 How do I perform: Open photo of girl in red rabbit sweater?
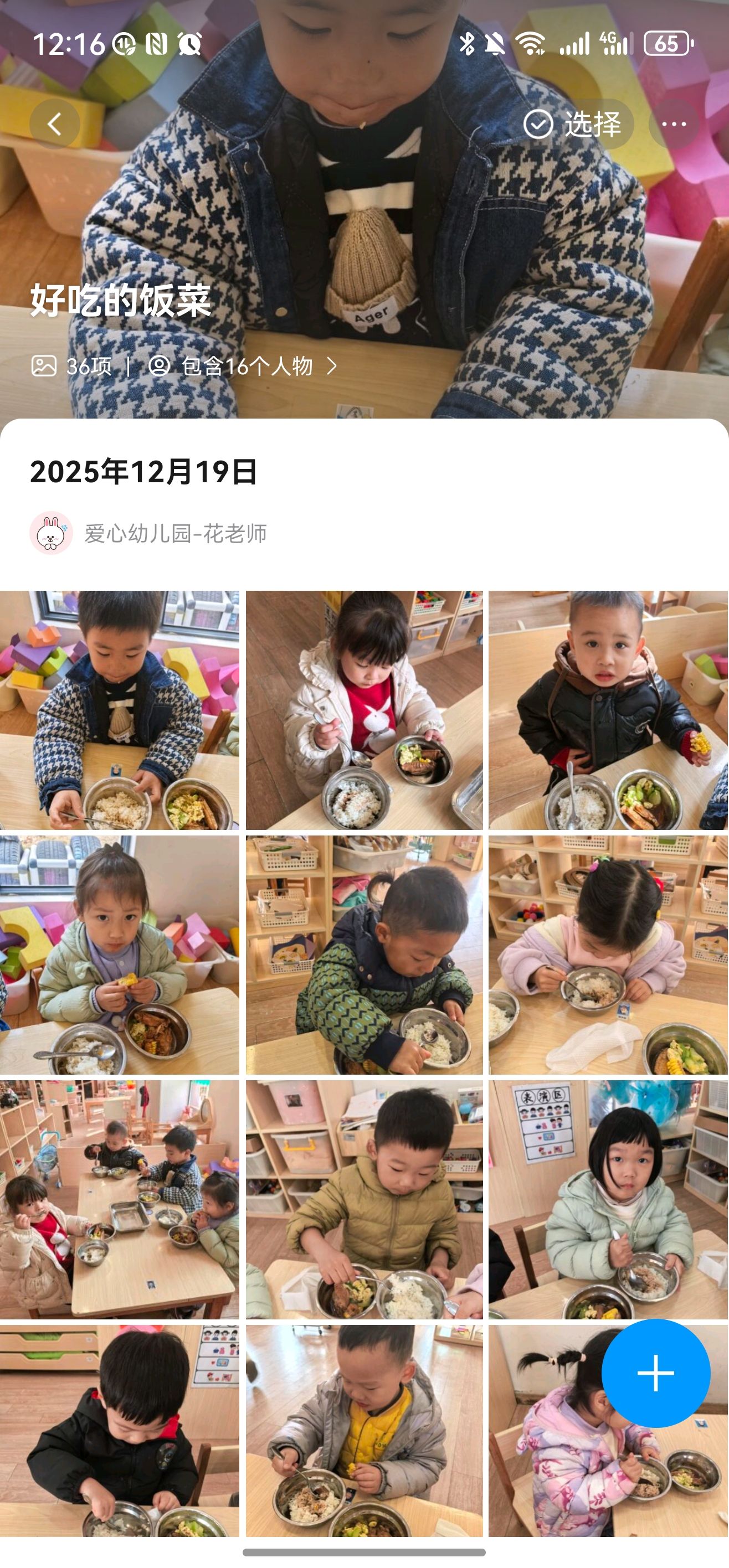click(x=364, y=710)
